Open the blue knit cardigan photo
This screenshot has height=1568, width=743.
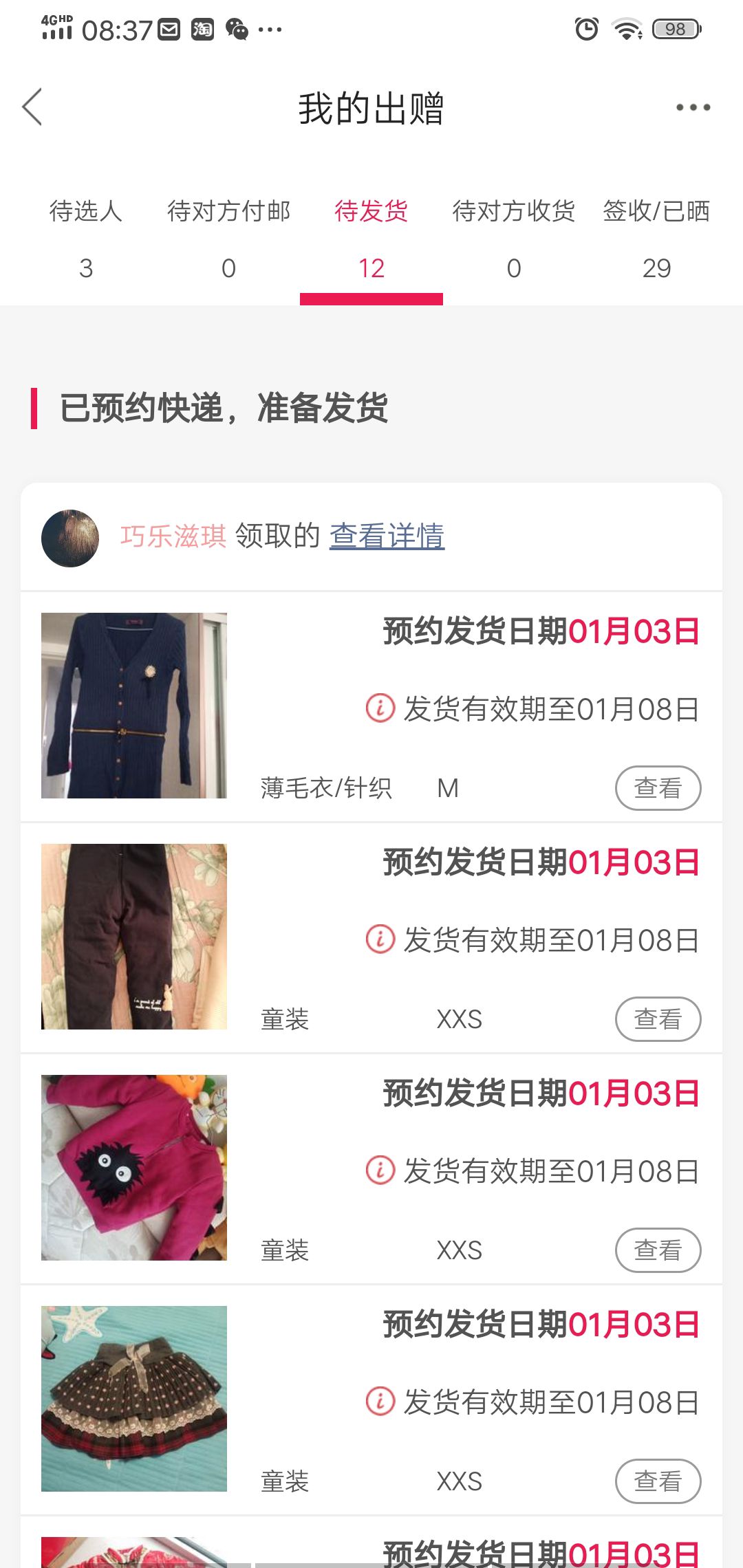click(x=134, y=706)
